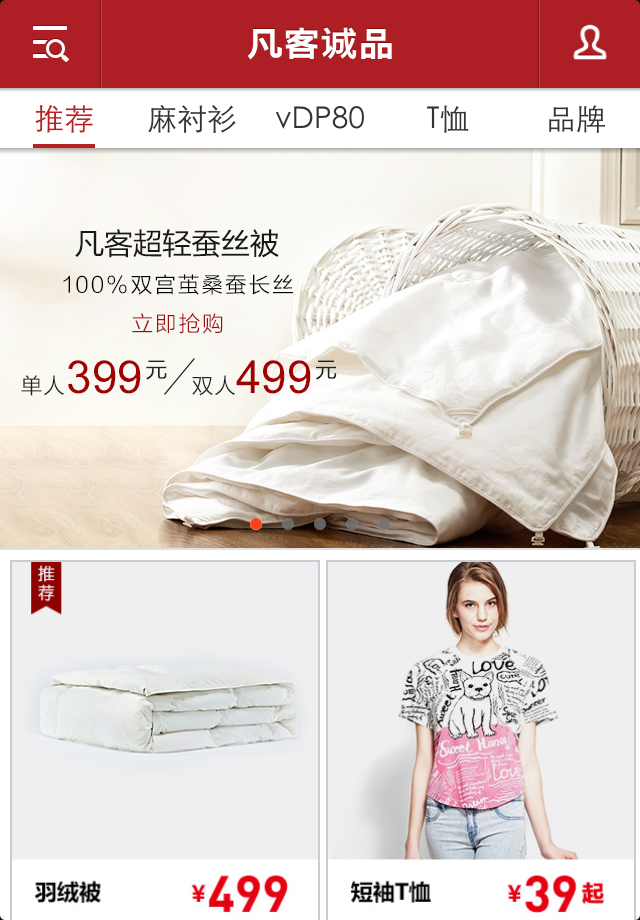Image resolution: width=640 pixels, height=920 pixels.
Task: Open the menu search icon
Action: [50, 45]
